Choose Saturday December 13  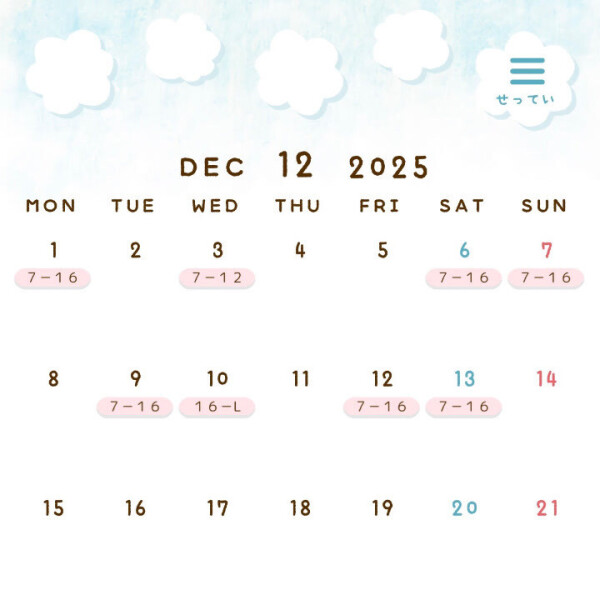pyautogui.click(x=464, y=380)
